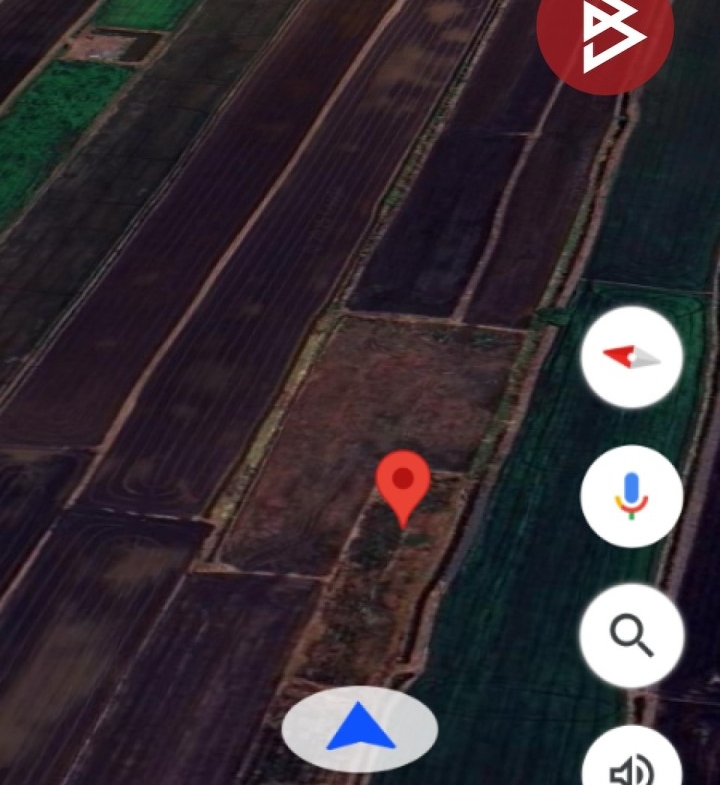Tap the blue re-center navigation arrow
The image size is (720, 785).
[360, 729]
